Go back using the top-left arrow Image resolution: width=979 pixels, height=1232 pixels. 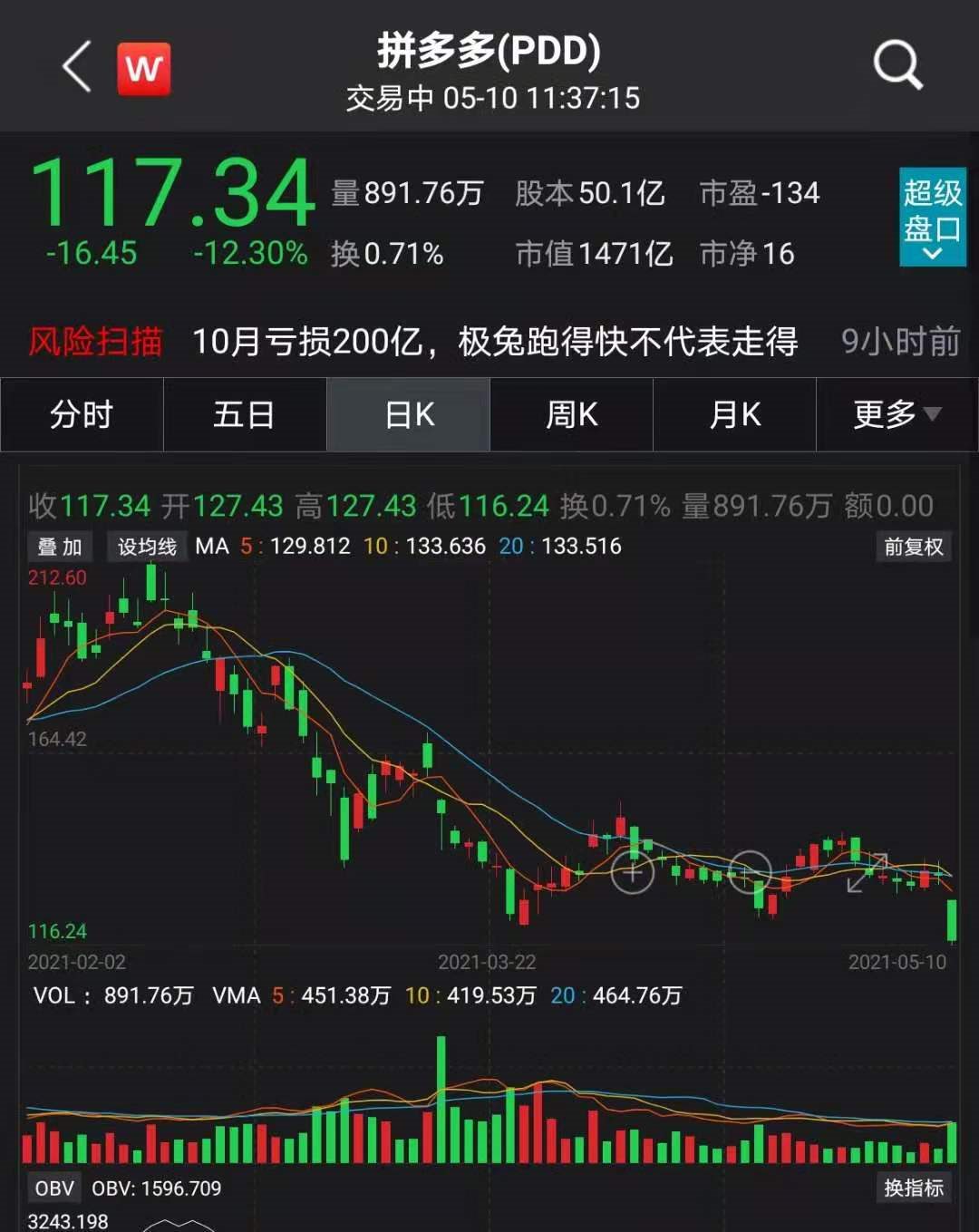78,67
